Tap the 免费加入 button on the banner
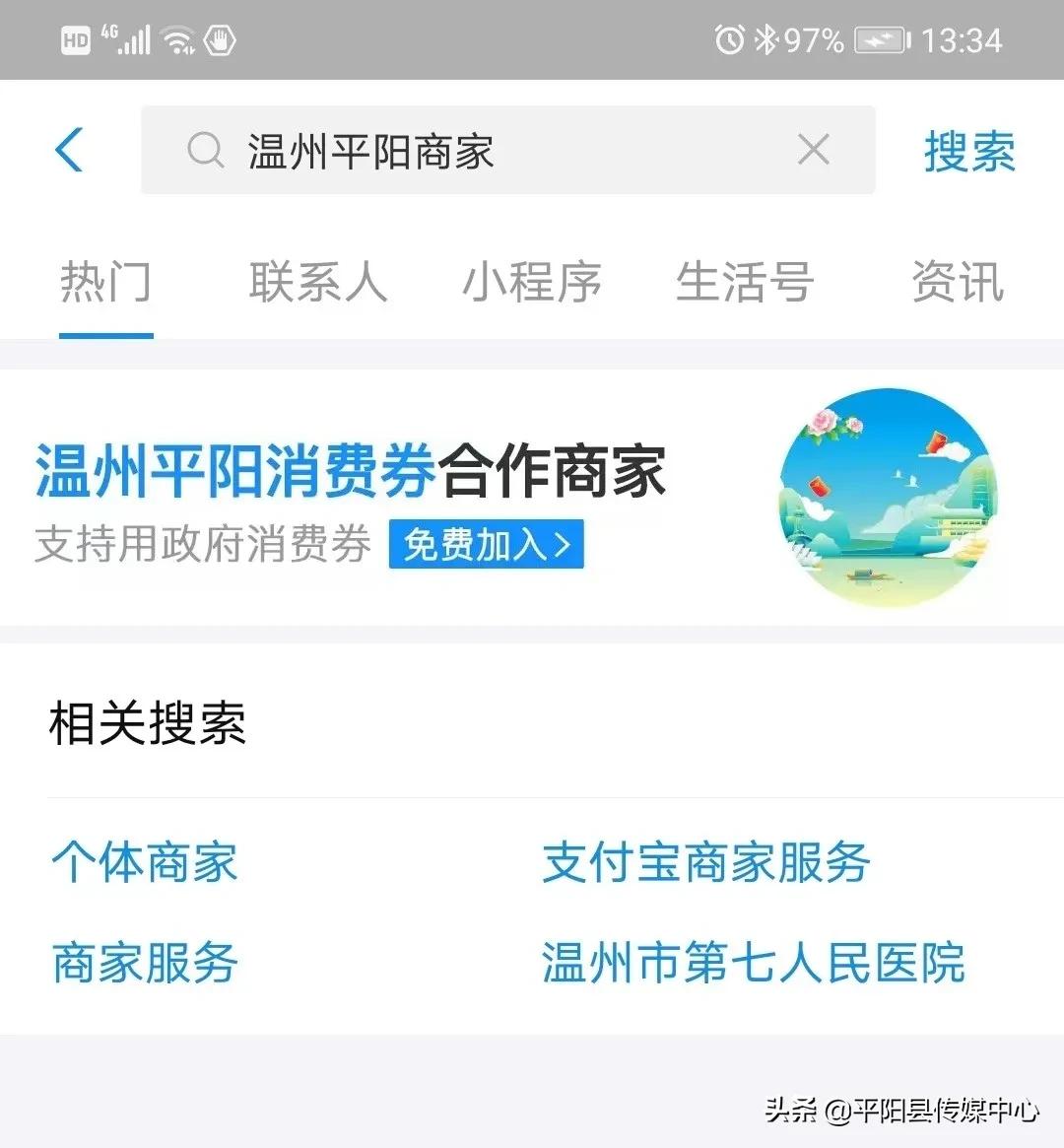 click(x=487, y=545)
